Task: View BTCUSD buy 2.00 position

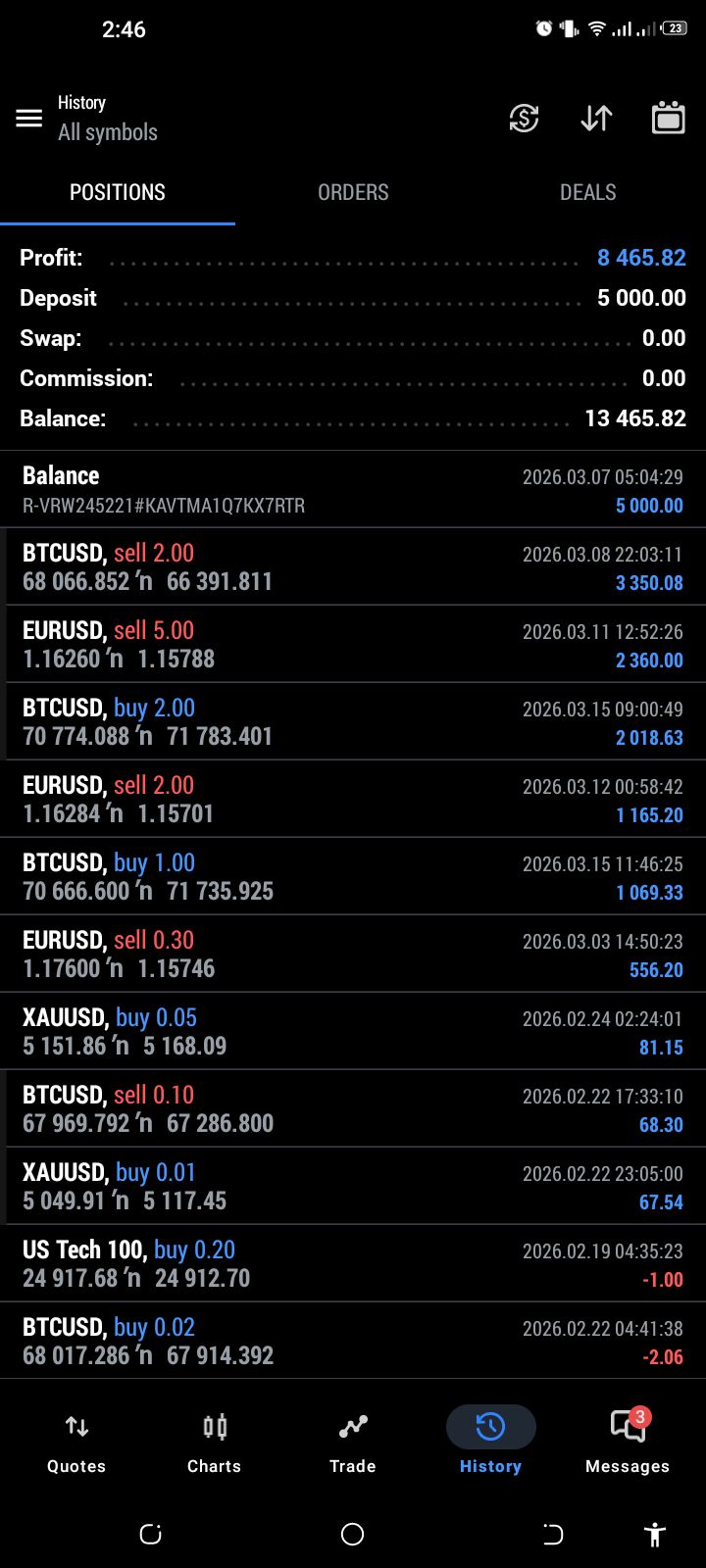Action: pos(353,721)
